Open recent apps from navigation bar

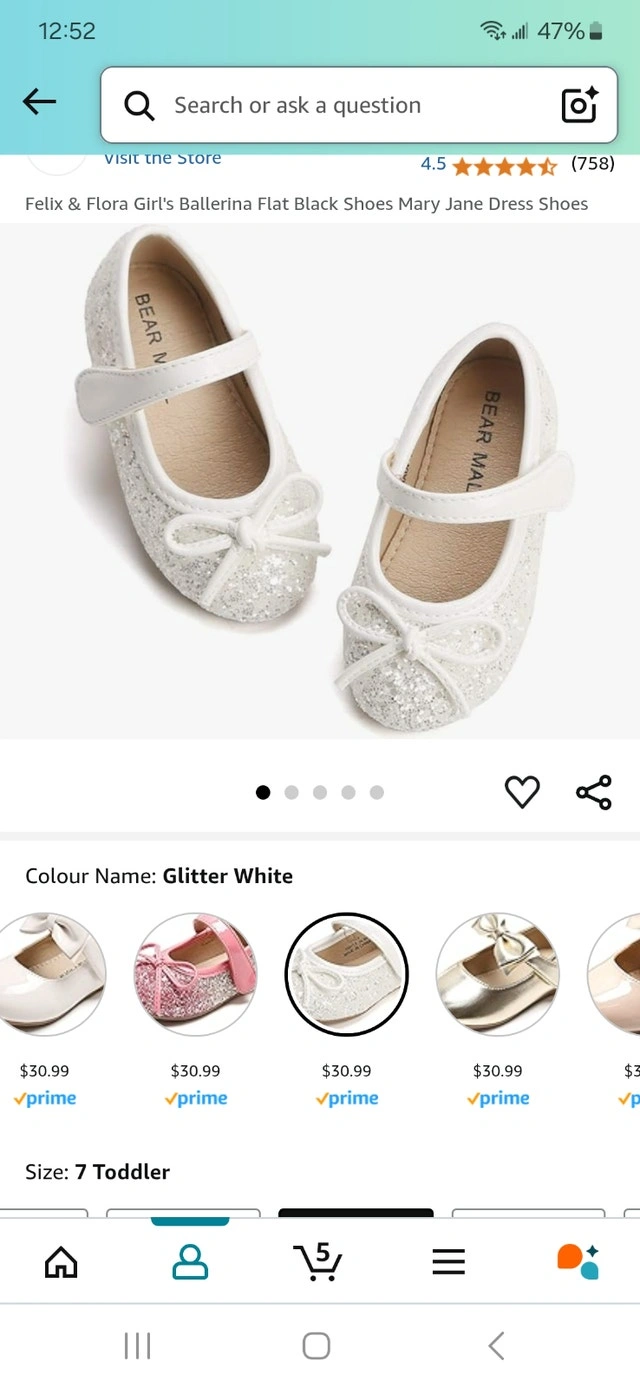[x=137, y=1346]
